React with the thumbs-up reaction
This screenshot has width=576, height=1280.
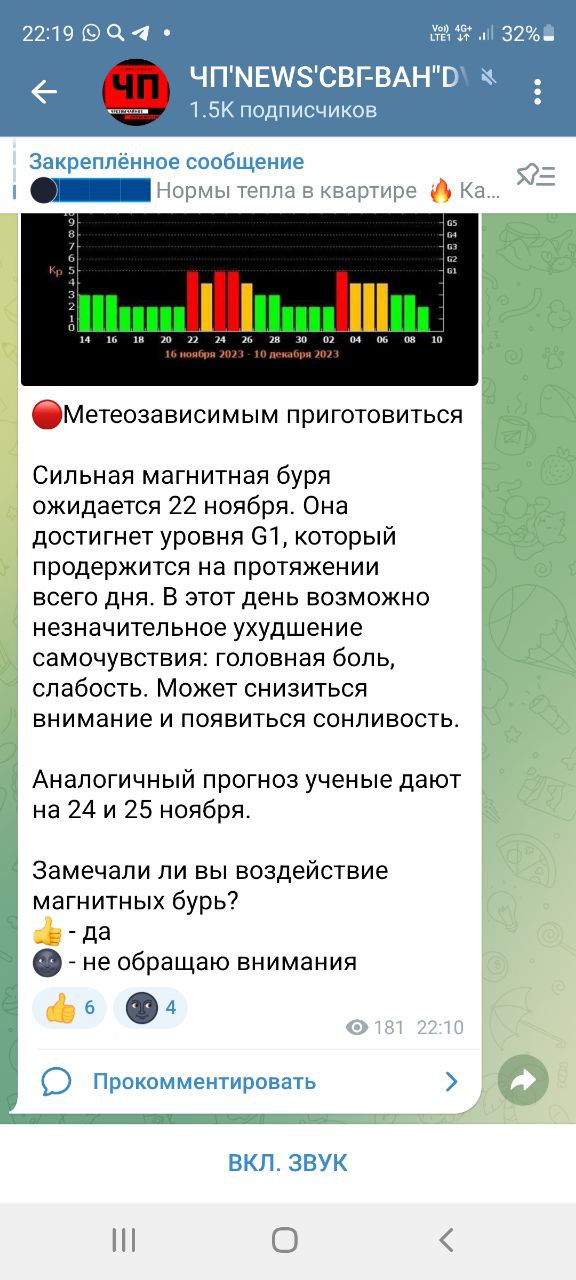pos(69,1008)
